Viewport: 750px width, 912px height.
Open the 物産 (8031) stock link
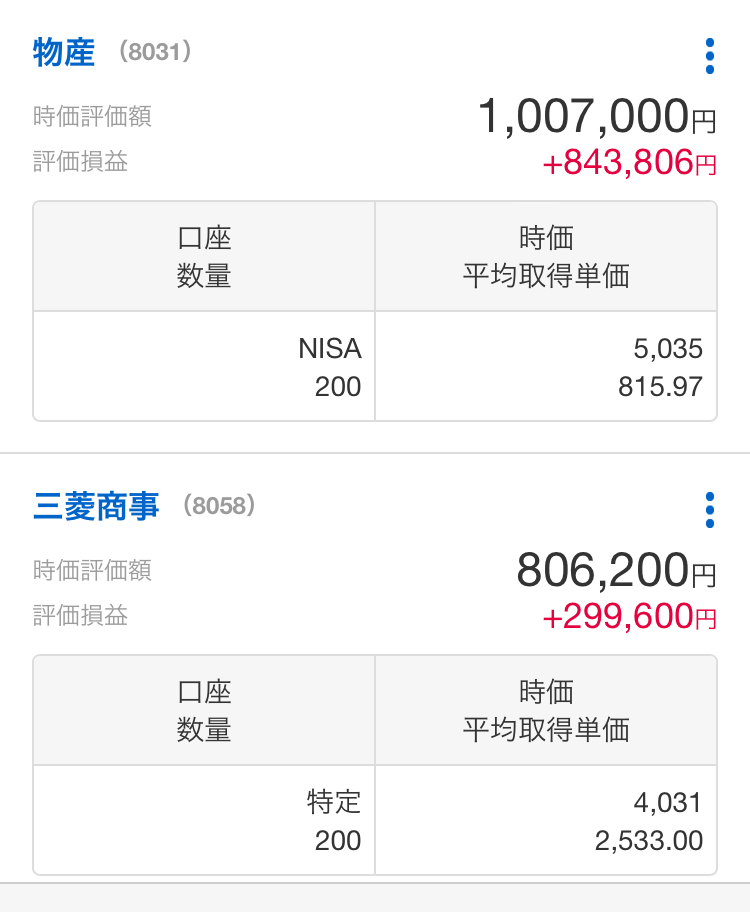[64, 52]
